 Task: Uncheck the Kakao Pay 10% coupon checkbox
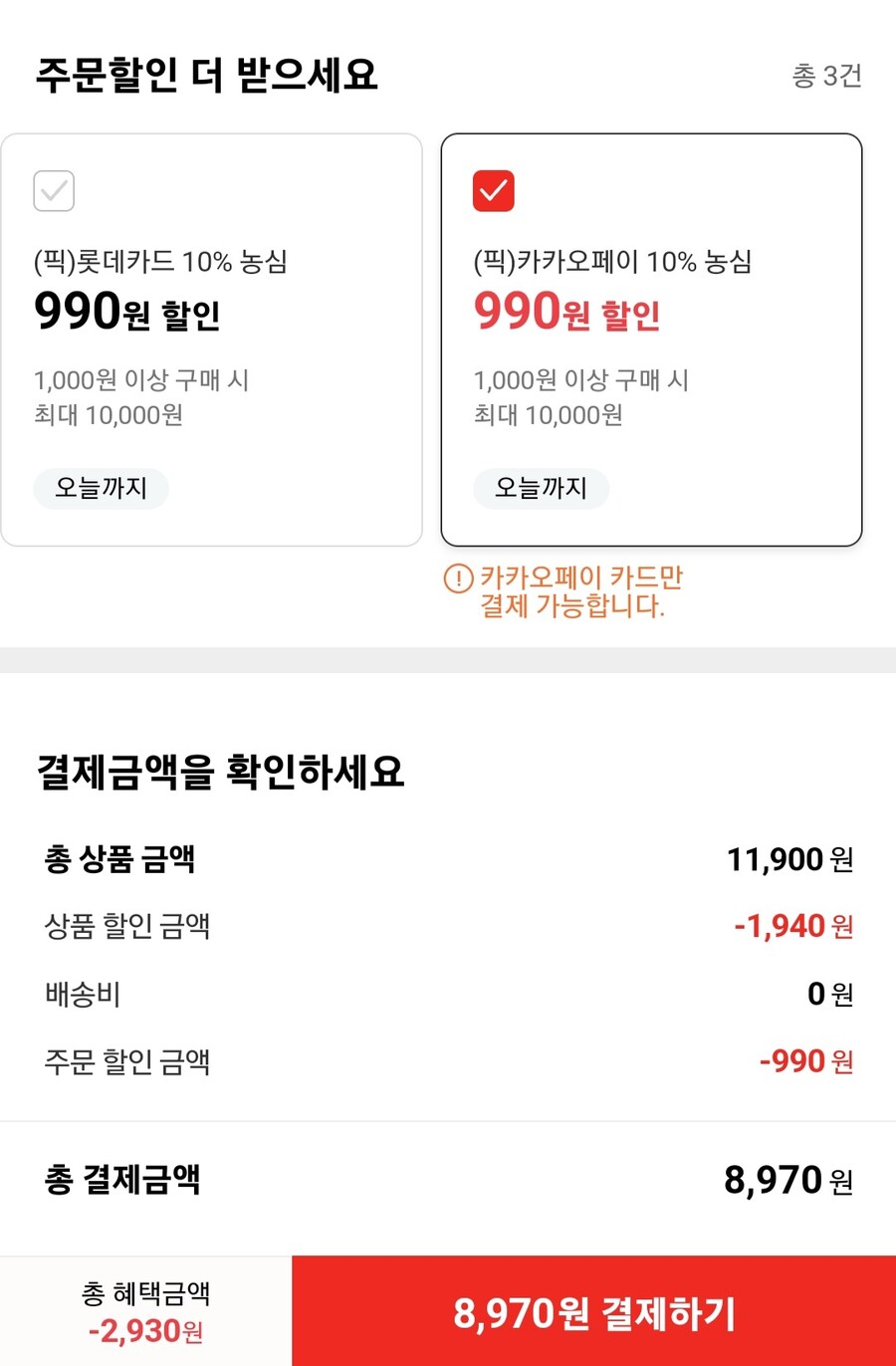click(494, 190)
